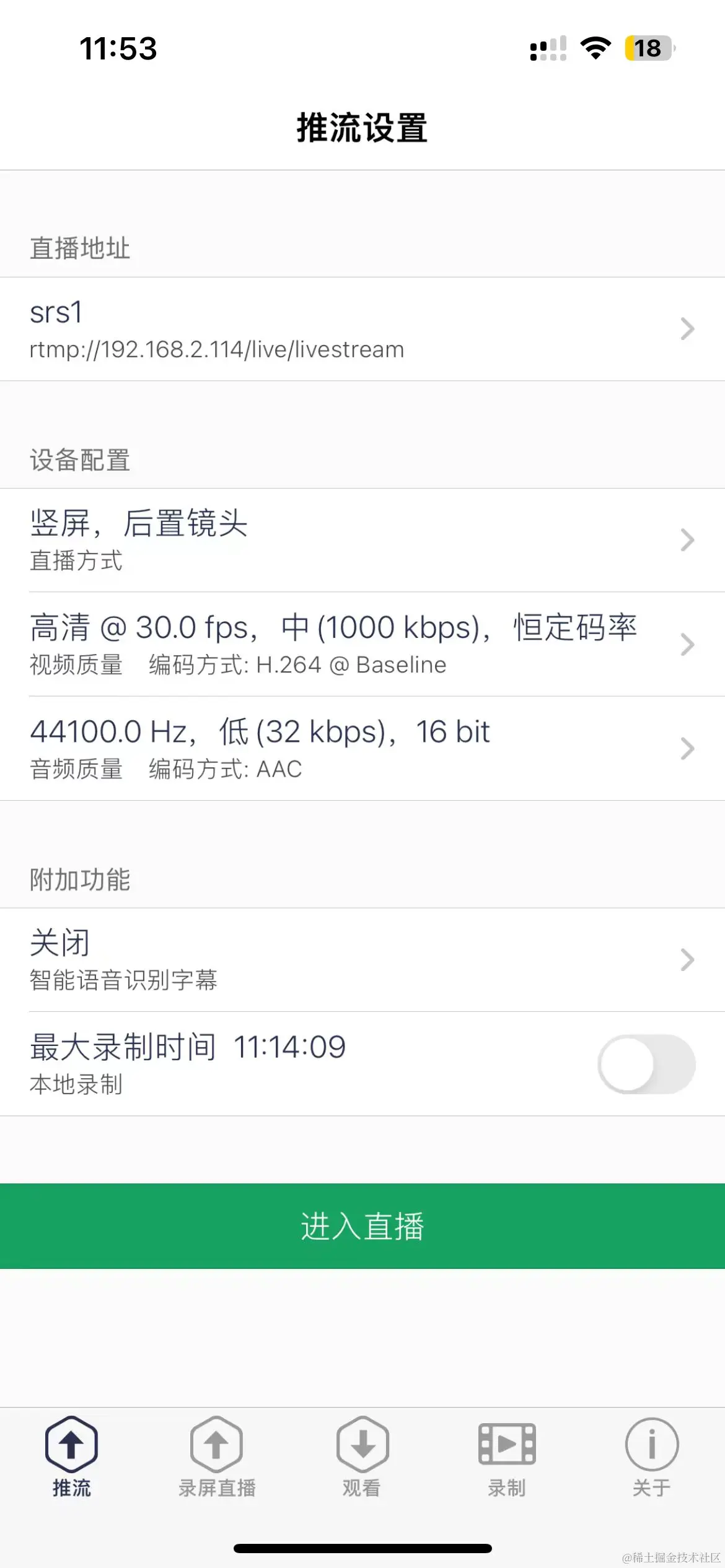Image resolution: width=725 pixels, height=1568 pixels.
Task: Open the 关于 tab
Action: 652,1457
